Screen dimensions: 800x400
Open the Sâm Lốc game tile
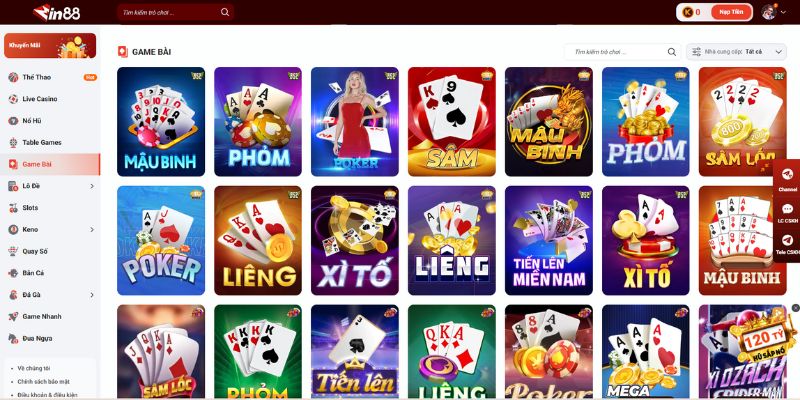(x=742, y=121)
